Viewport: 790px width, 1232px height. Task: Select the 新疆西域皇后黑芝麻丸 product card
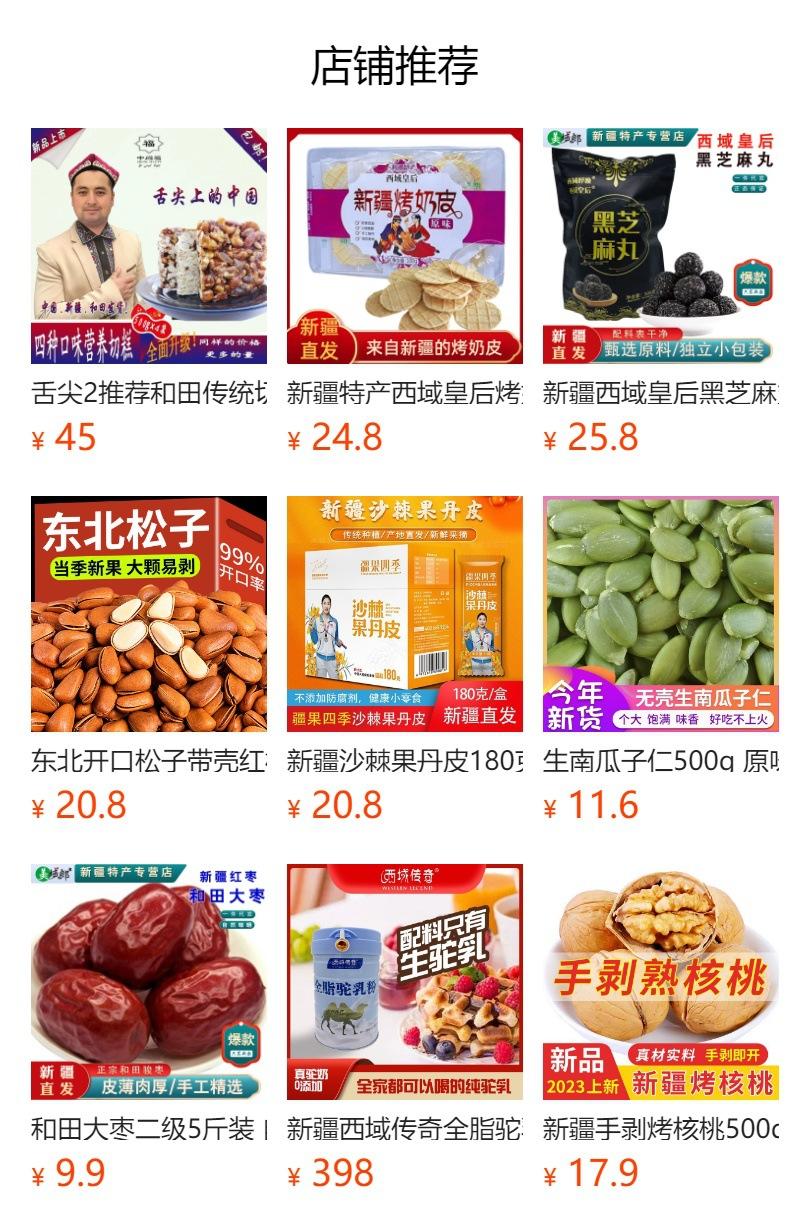click(x=661, y=246)
